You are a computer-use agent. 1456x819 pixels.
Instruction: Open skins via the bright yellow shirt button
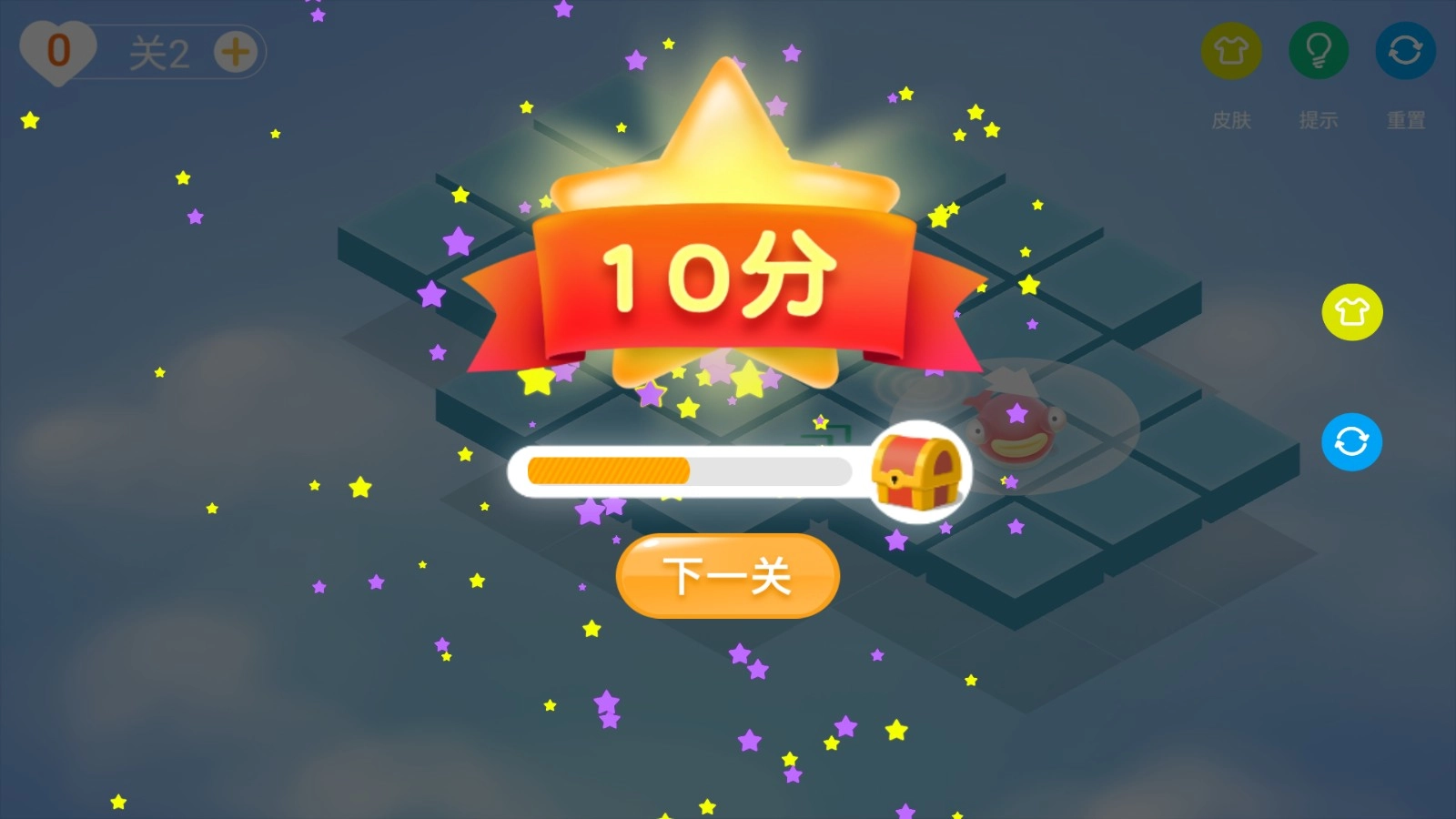point(1351,312)
